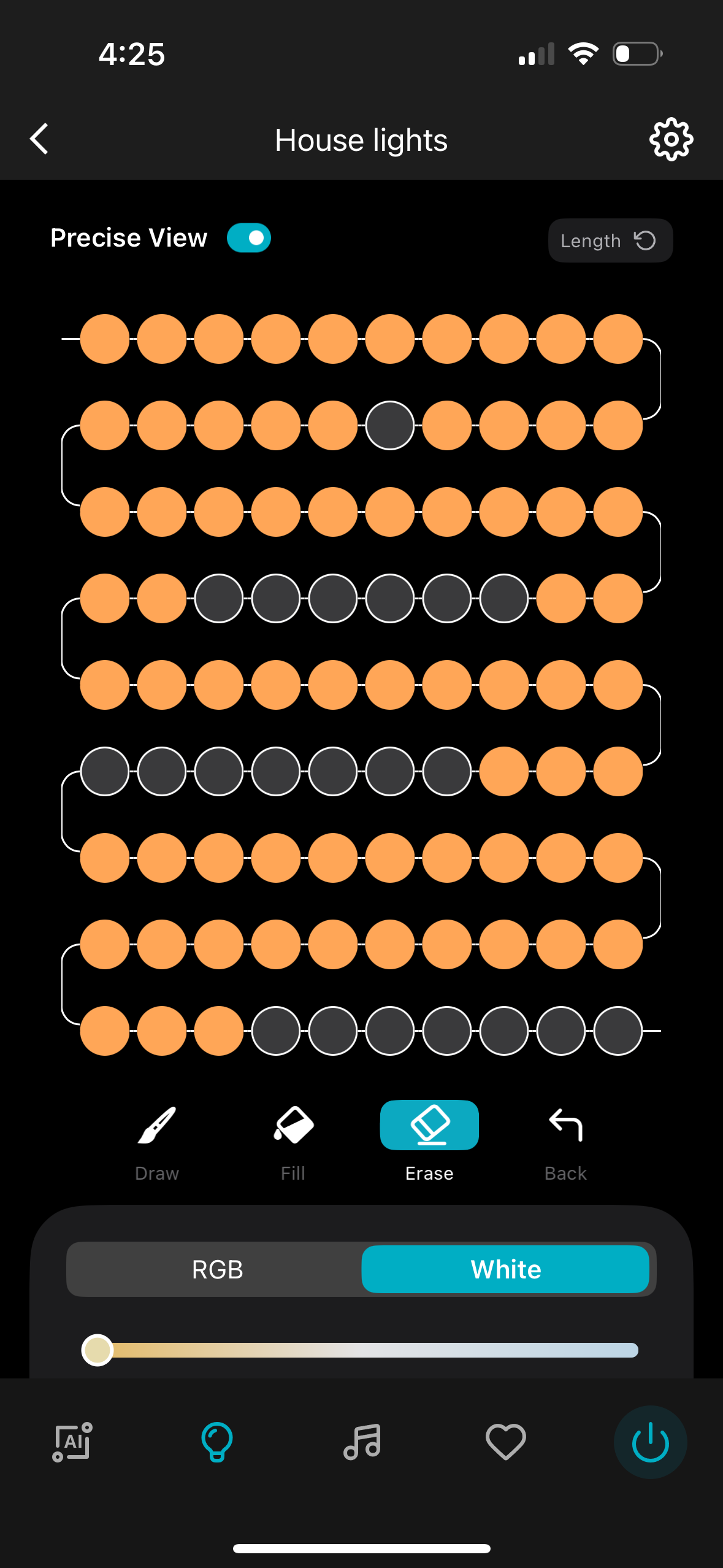
Task: Erase the first bulb in top row
Action: [105, 339]
